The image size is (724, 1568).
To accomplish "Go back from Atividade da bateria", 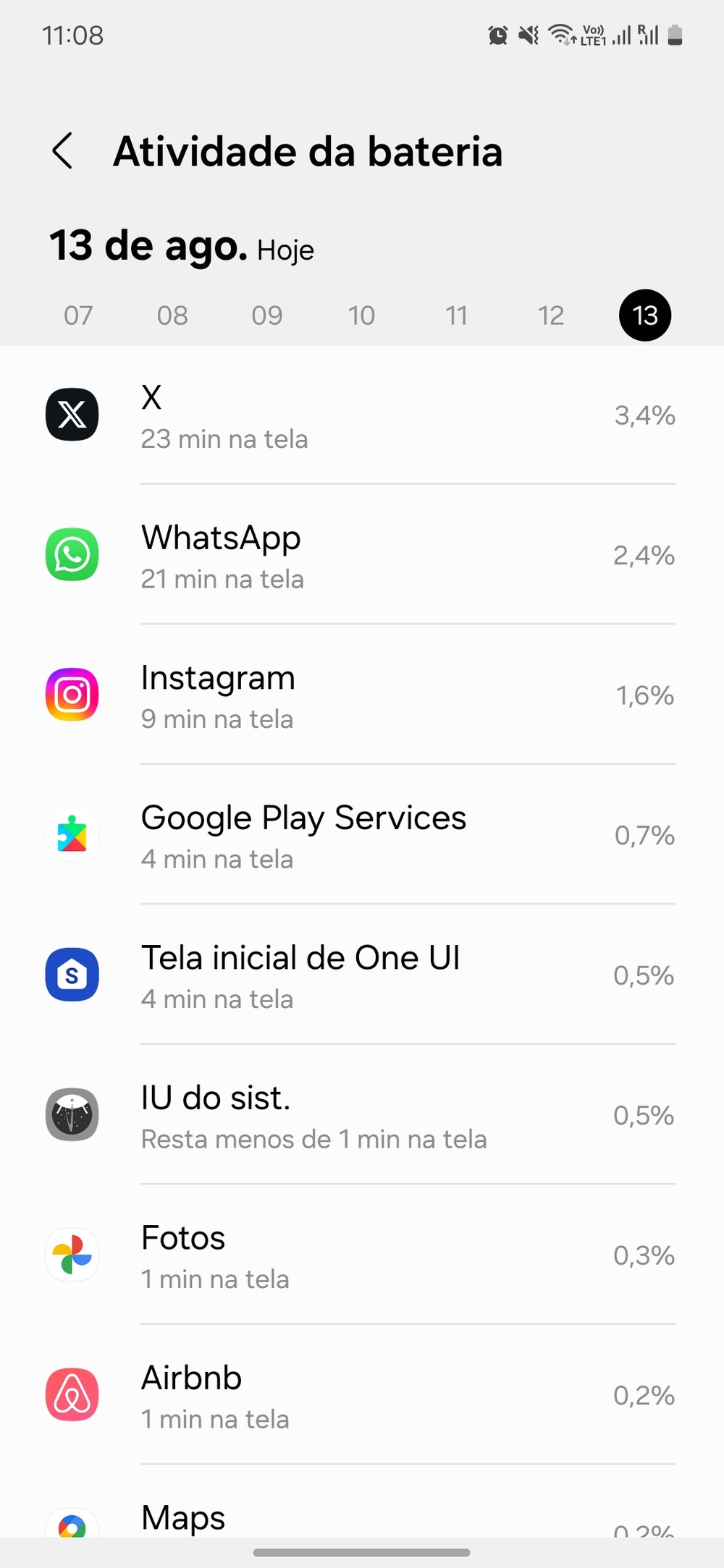I will click(63, 151).
